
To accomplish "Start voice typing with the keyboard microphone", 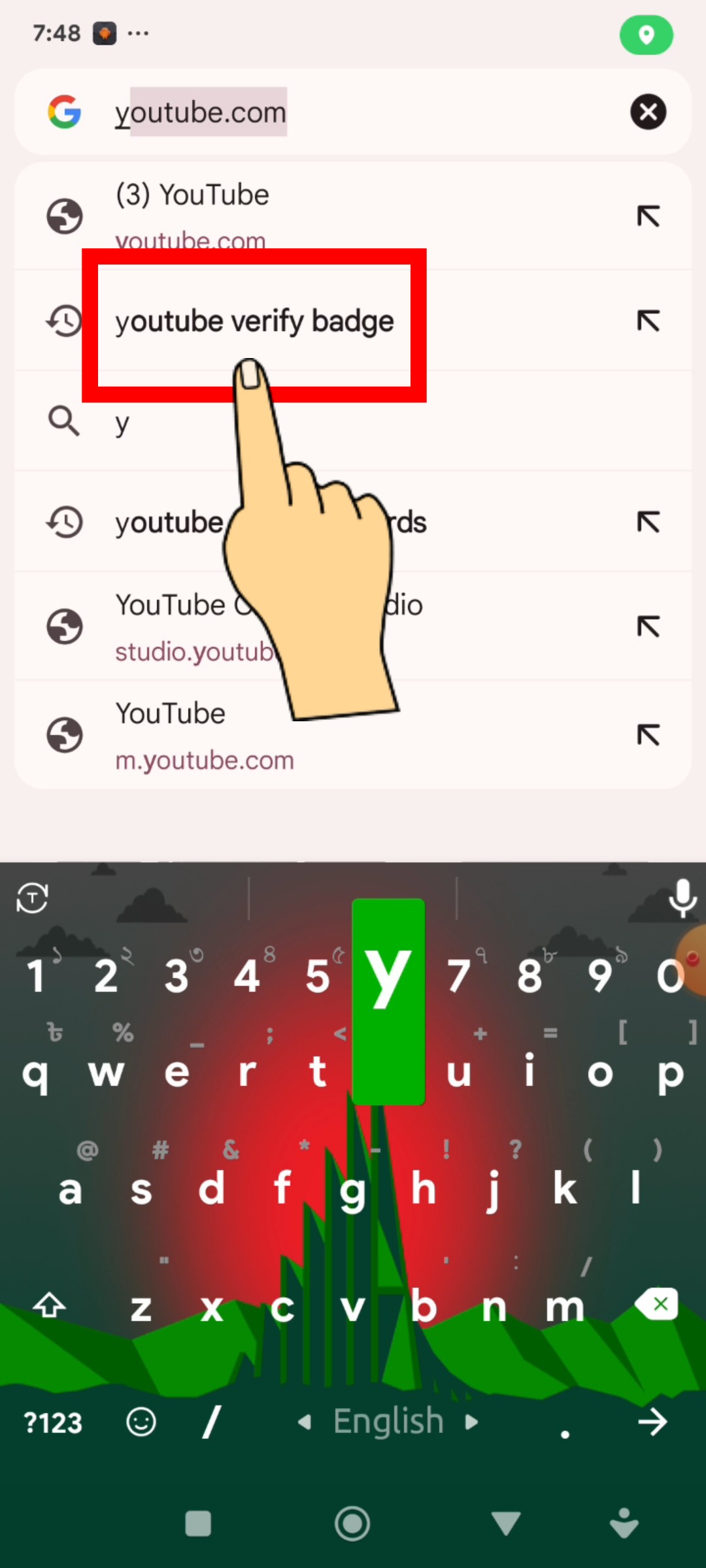I will (x=683, y=898).
